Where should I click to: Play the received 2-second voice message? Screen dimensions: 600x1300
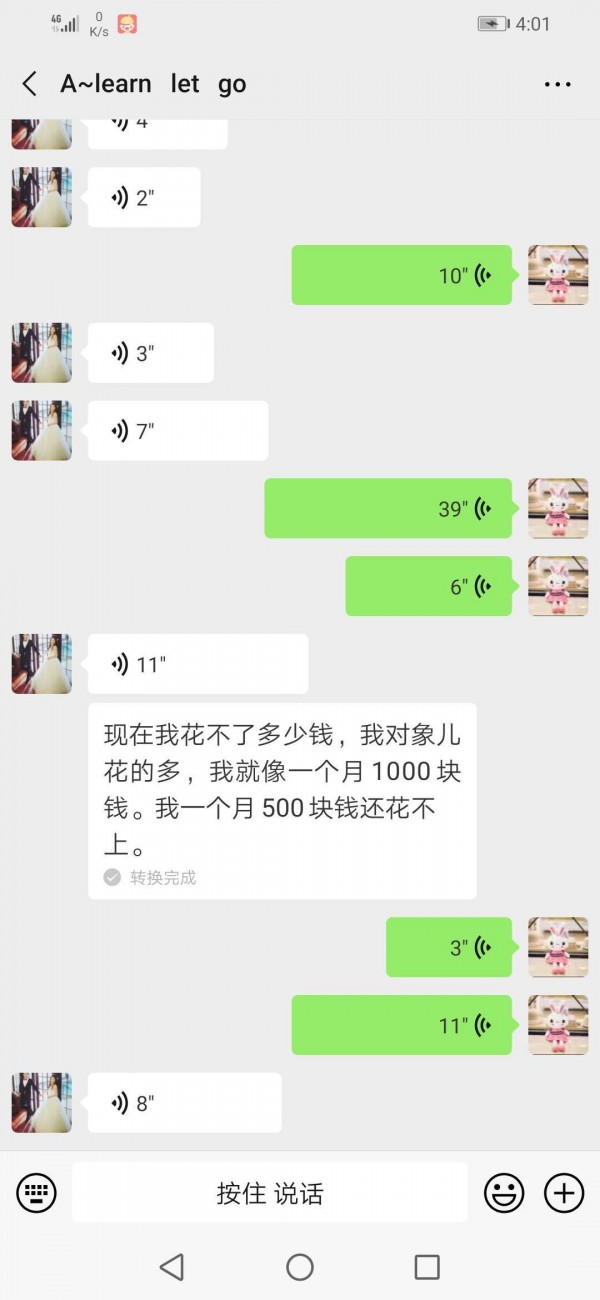click(144, 198)
